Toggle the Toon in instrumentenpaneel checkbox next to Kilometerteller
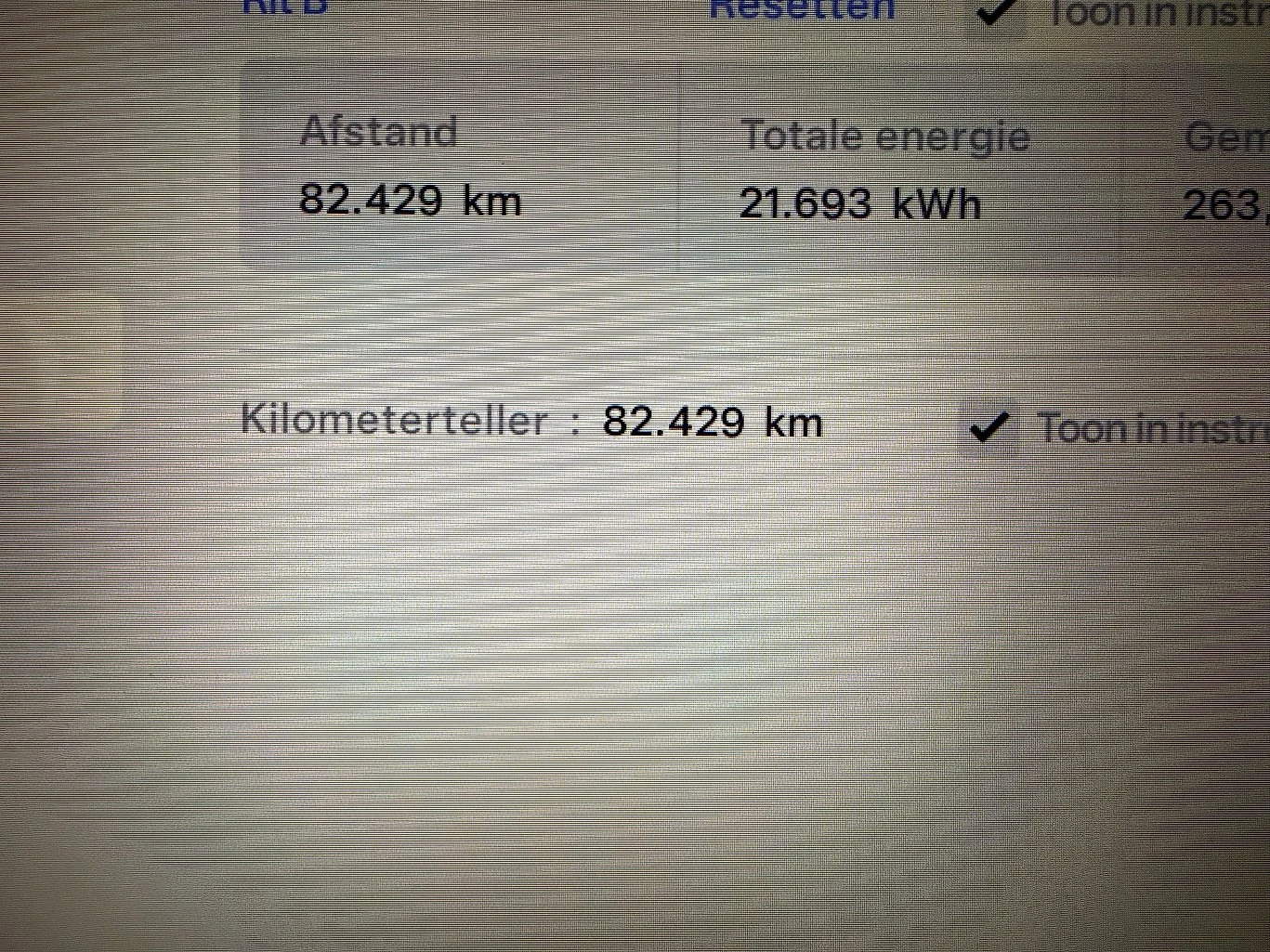 click(x=989, y=428)
